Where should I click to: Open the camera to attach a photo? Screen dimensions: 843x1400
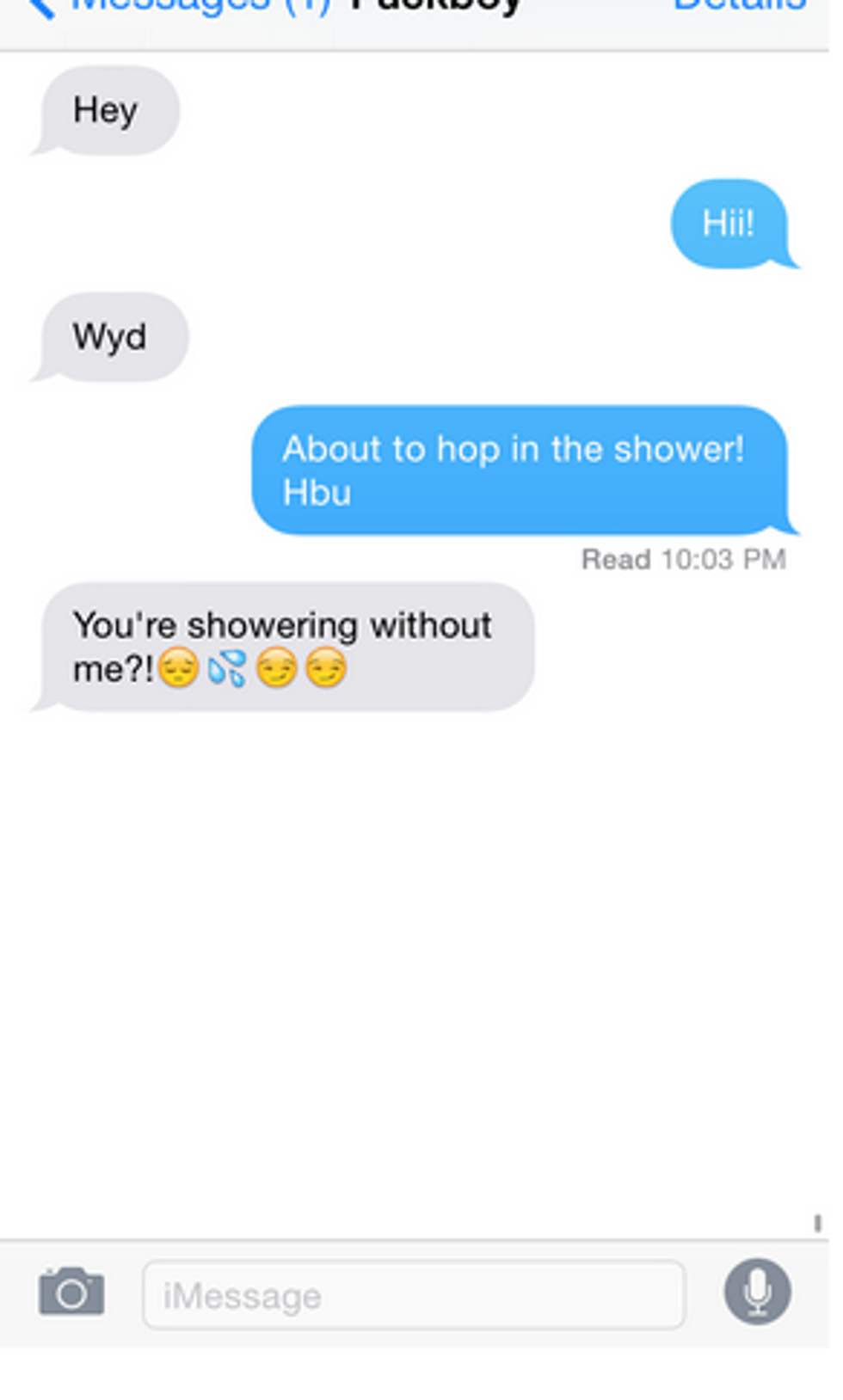71,1292
